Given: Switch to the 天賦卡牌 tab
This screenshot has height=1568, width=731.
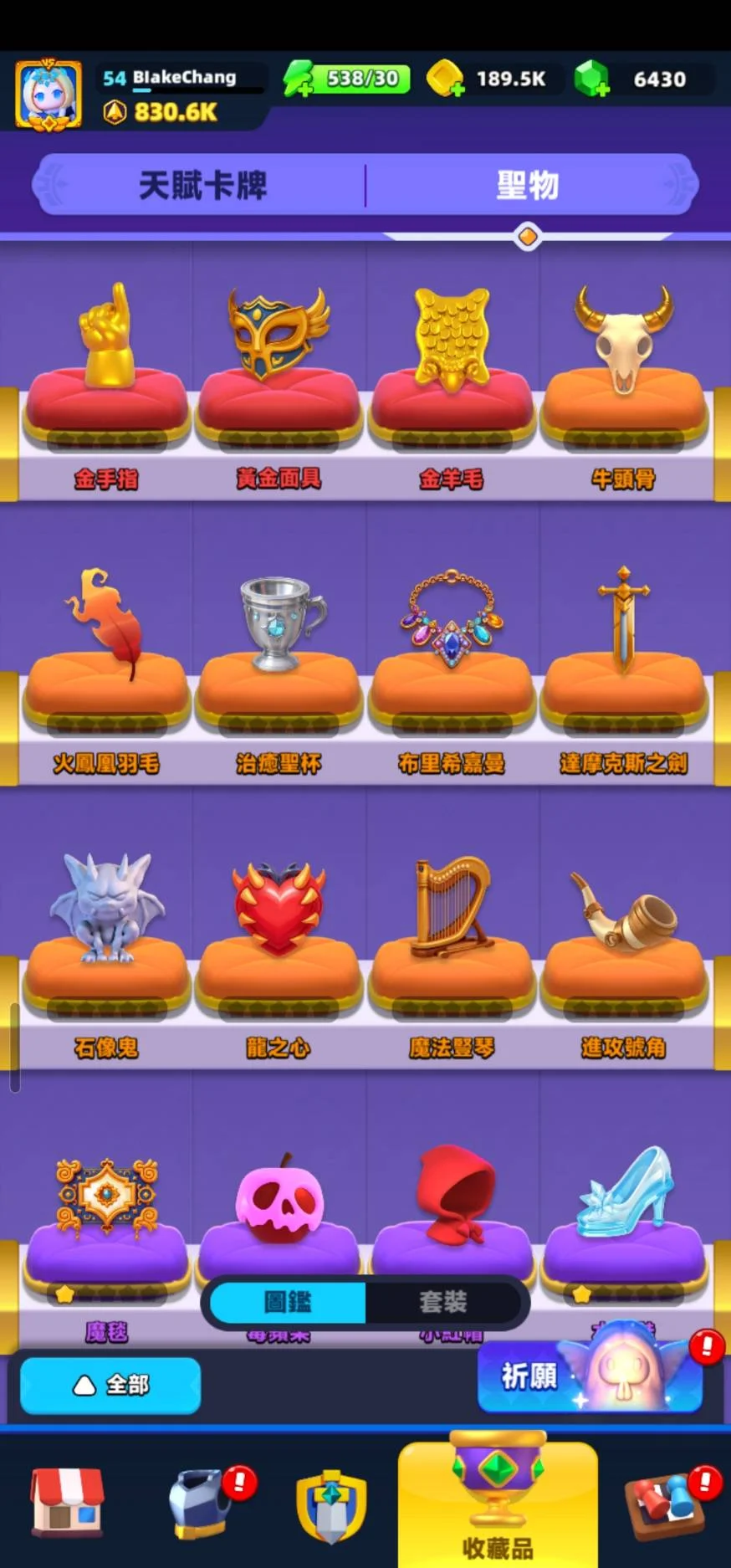Looking at the screenshot, I should pos(202,185).
